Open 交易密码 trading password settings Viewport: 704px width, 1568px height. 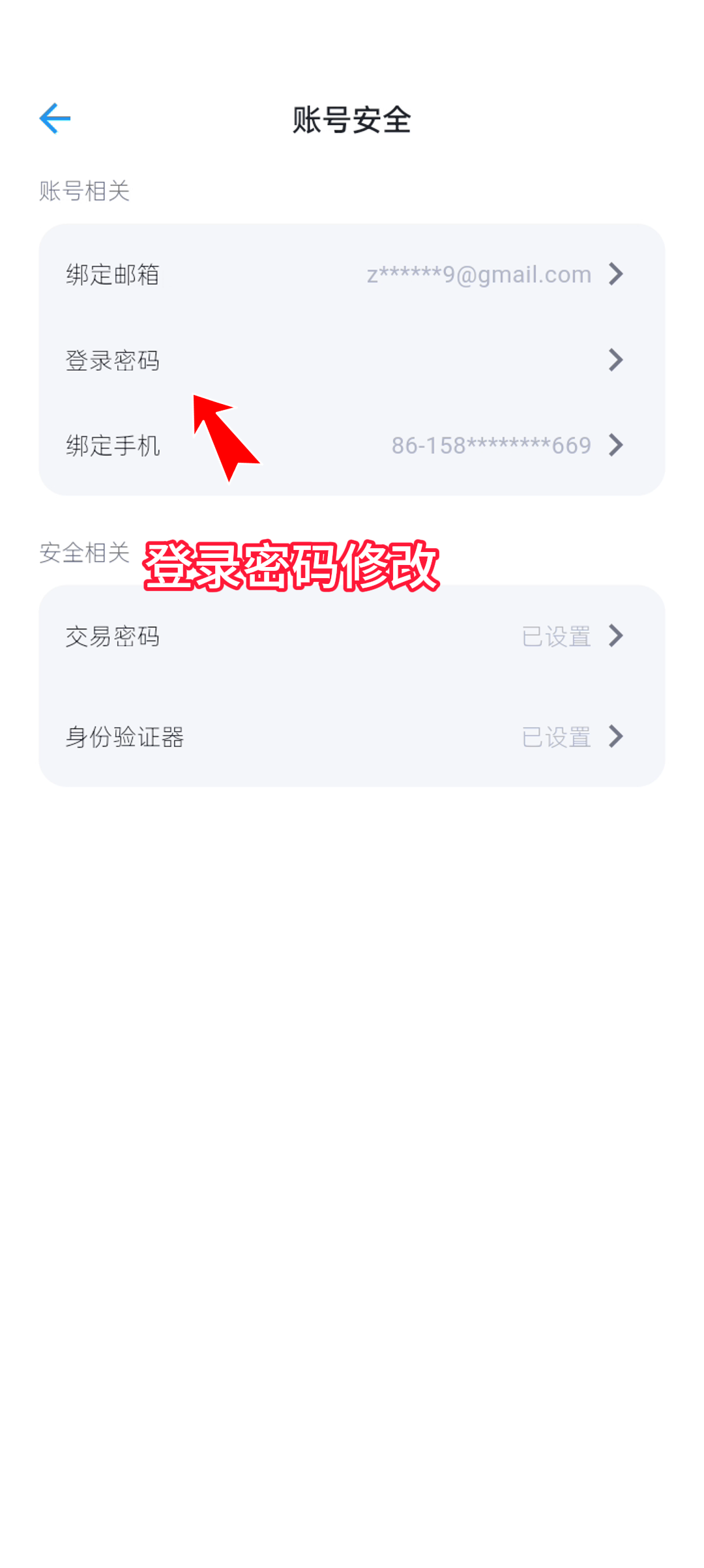(x=351, y=636)
